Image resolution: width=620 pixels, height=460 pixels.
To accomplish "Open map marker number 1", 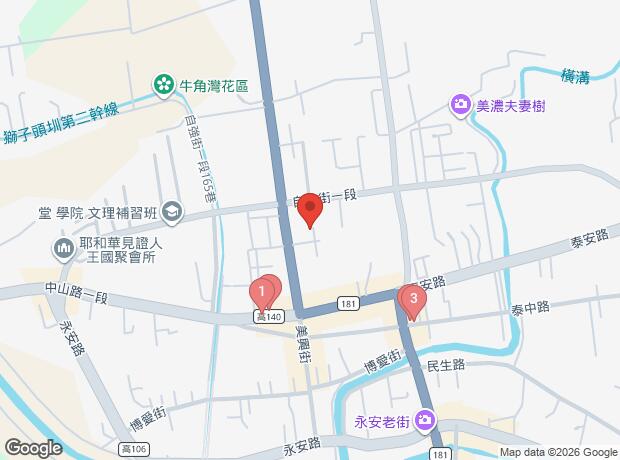I will (x=261, y=293).
